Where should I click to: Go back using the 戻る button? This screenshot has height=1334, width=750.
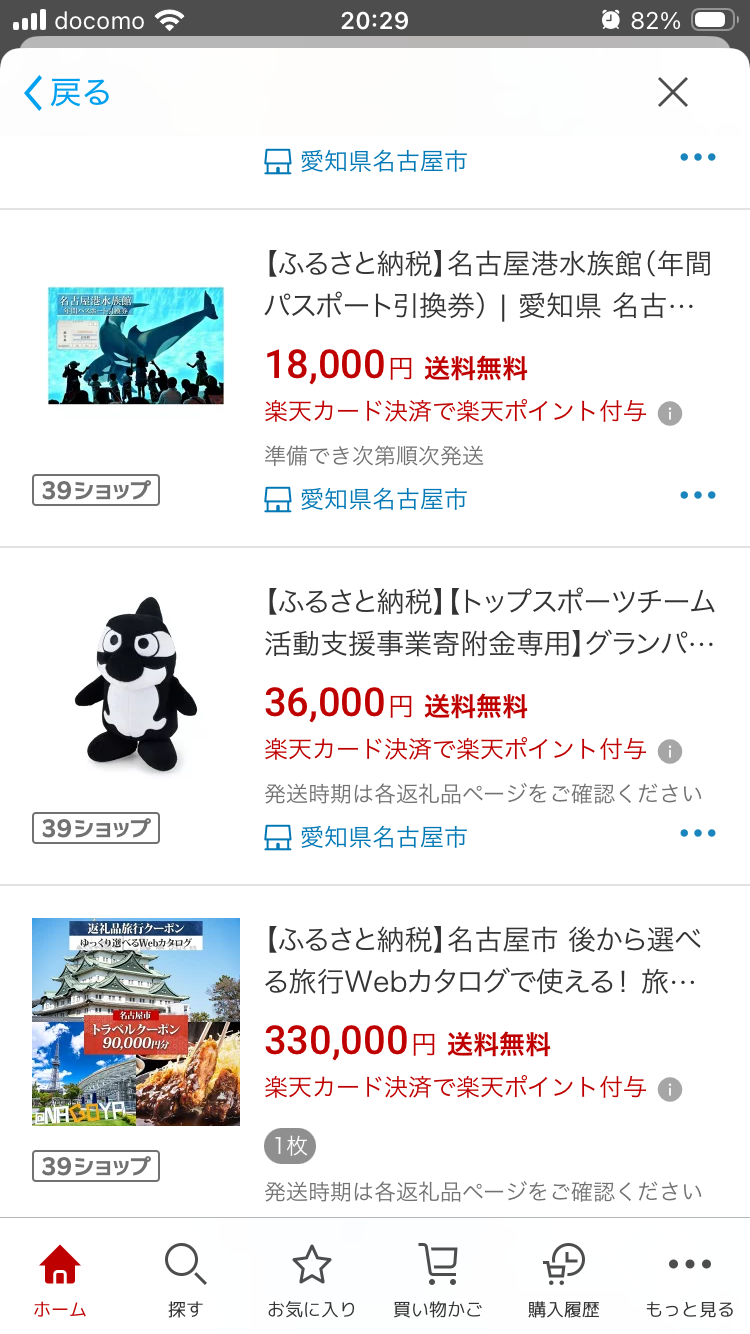(x=67, y=94)
